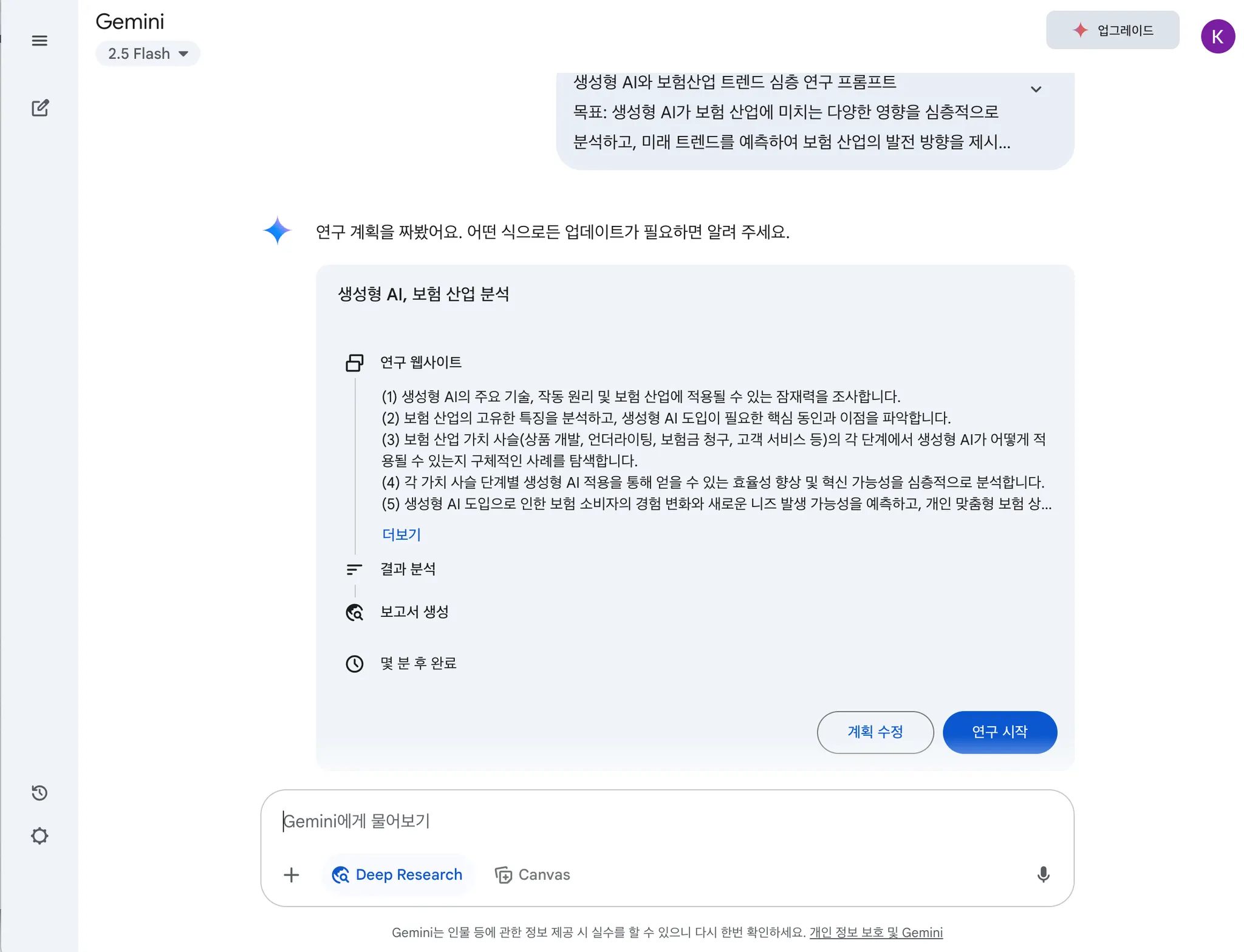The height and width of the screenshot is (952, 1244).
Task: Open the 2.5 Flash model dropdown
Action: [x=148, y=53]
